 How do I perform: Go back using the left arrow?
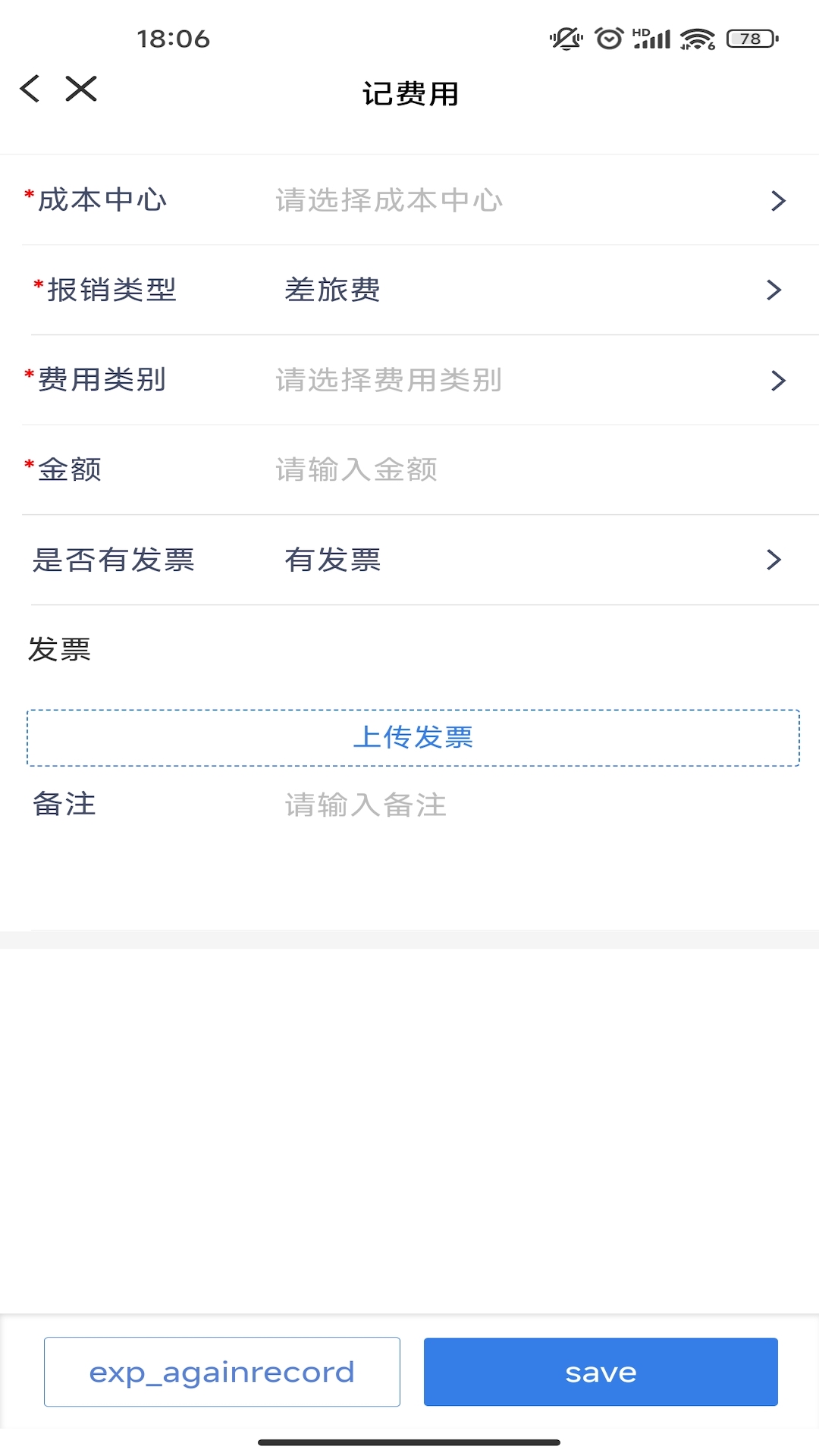30,89
